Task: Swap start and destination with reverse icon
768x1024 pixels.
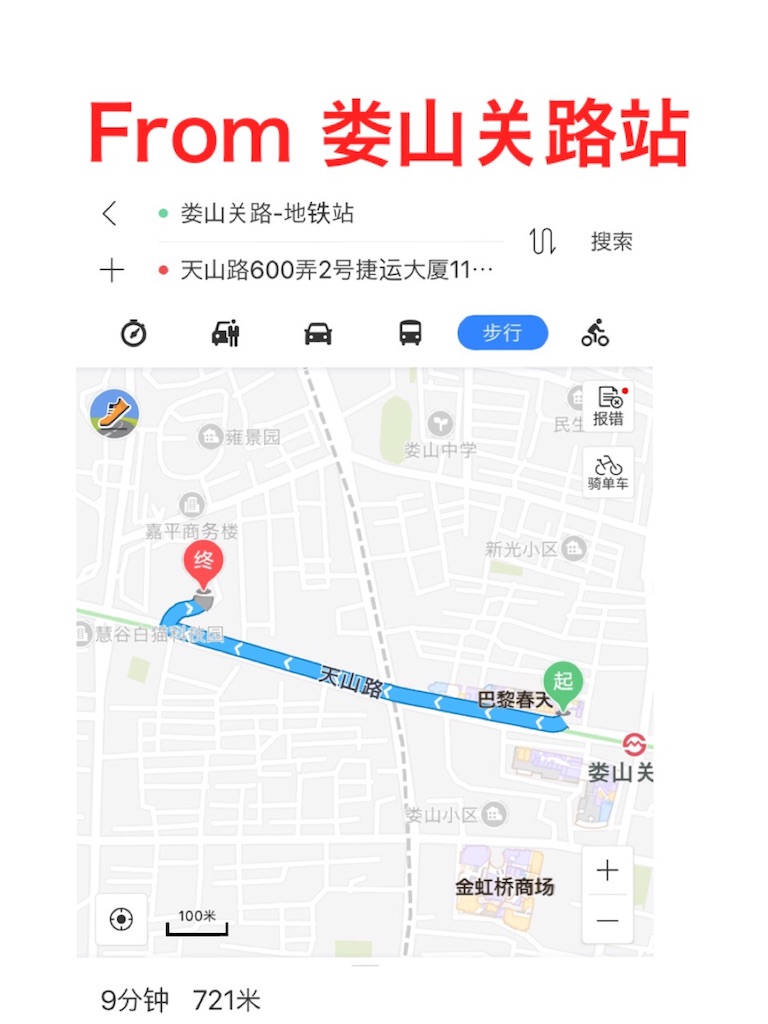Action: (541, 240)
